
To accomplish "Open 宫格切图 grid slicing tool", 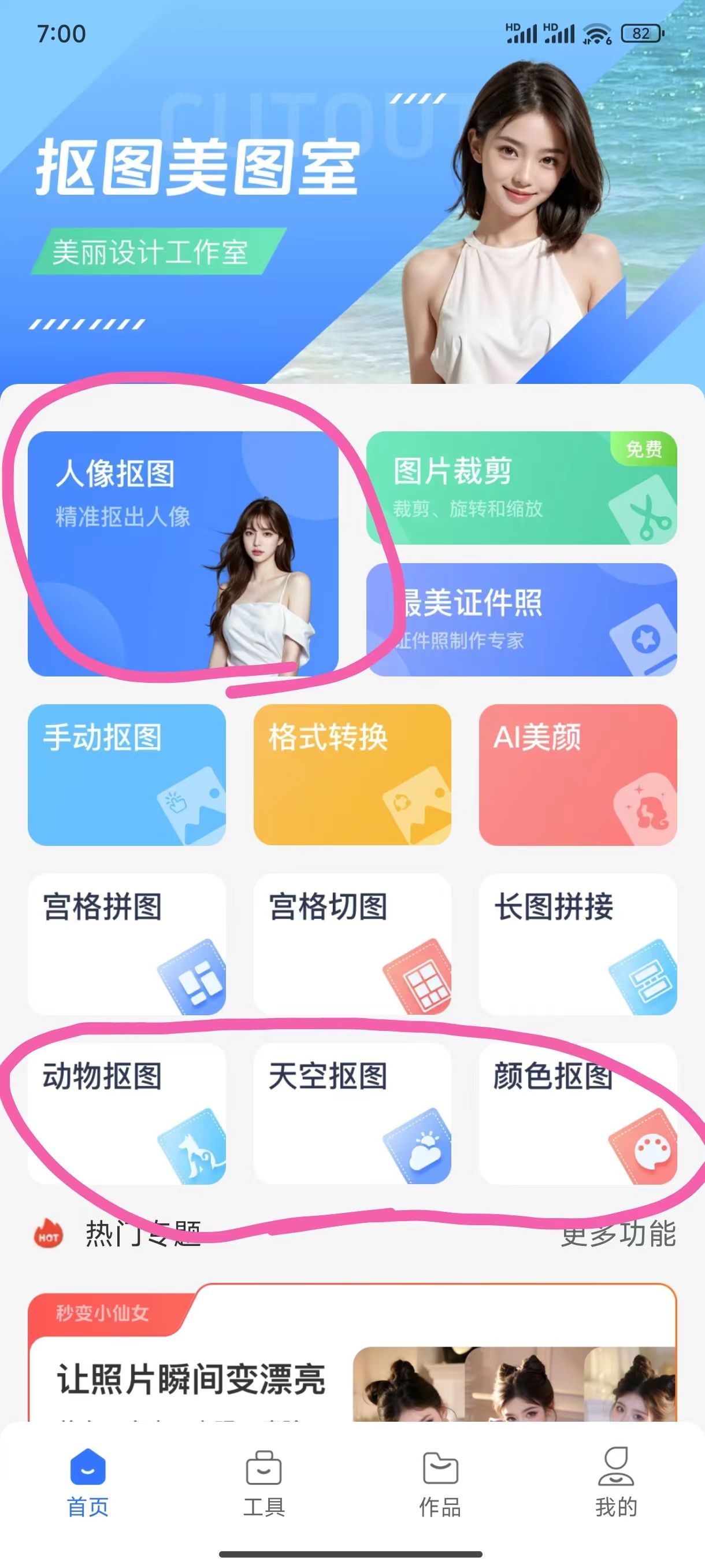I will [352, 944].
